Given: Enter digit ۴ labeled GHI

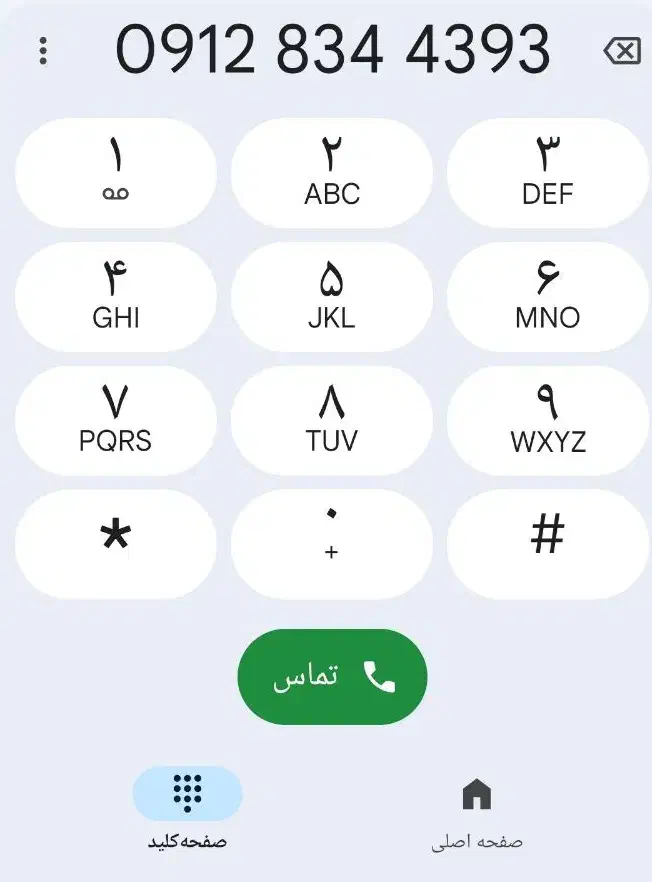Looking at the screenshot, I should pos(116,297).
